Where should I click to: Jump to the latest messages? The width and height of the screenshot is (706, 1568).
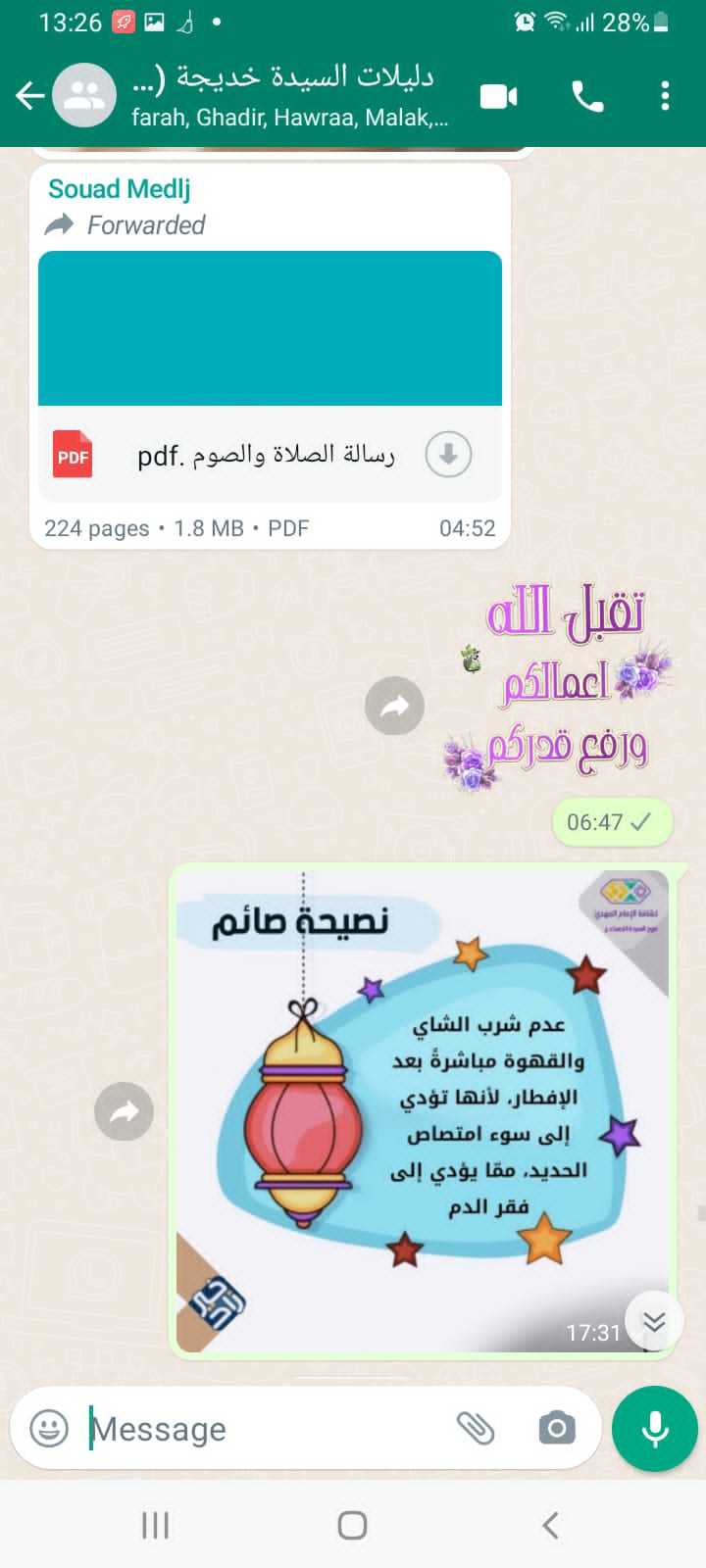click(654, 1322)
